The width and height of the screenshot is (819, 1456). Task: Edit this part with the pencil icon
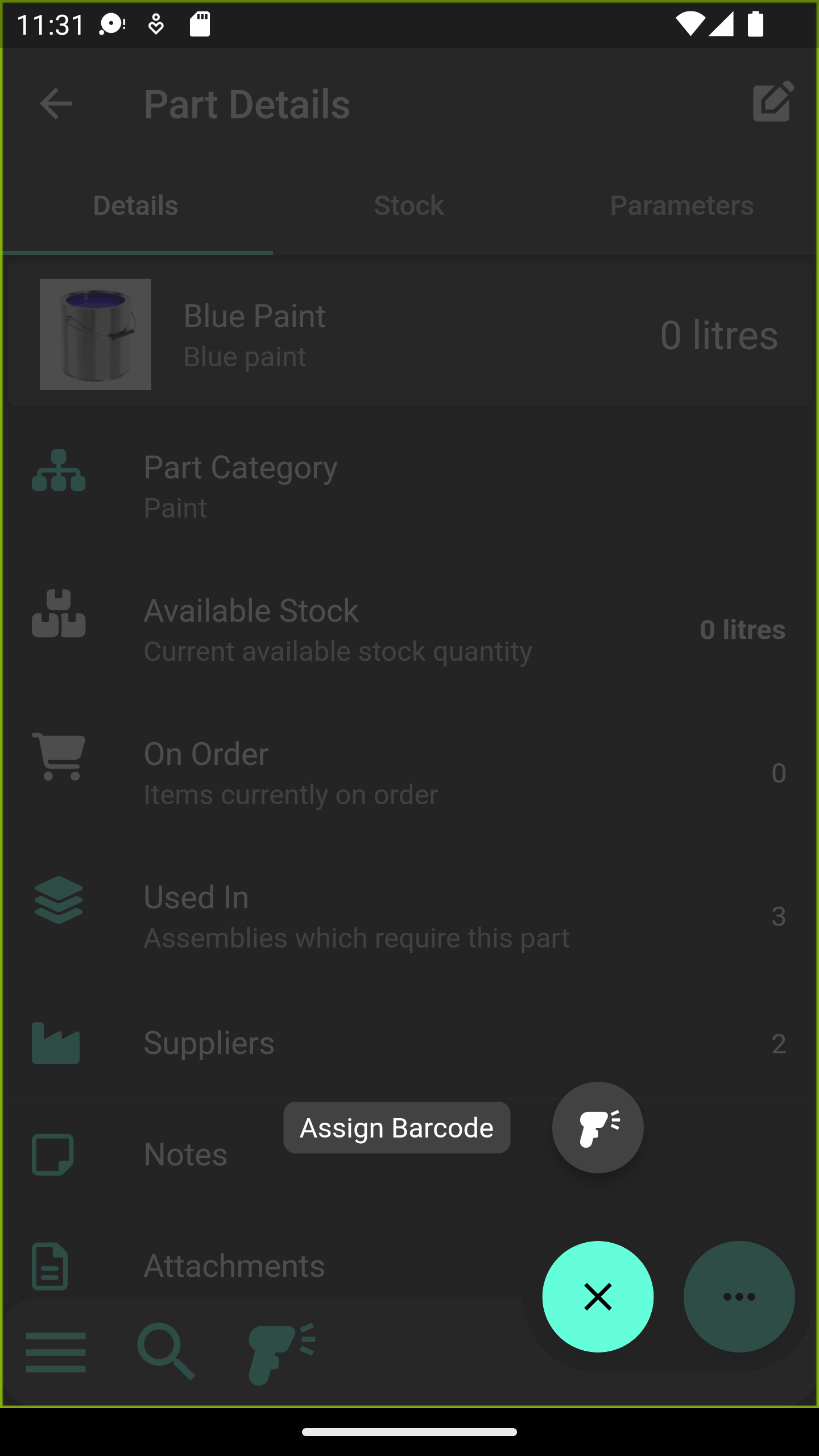(x=773, y=101)
